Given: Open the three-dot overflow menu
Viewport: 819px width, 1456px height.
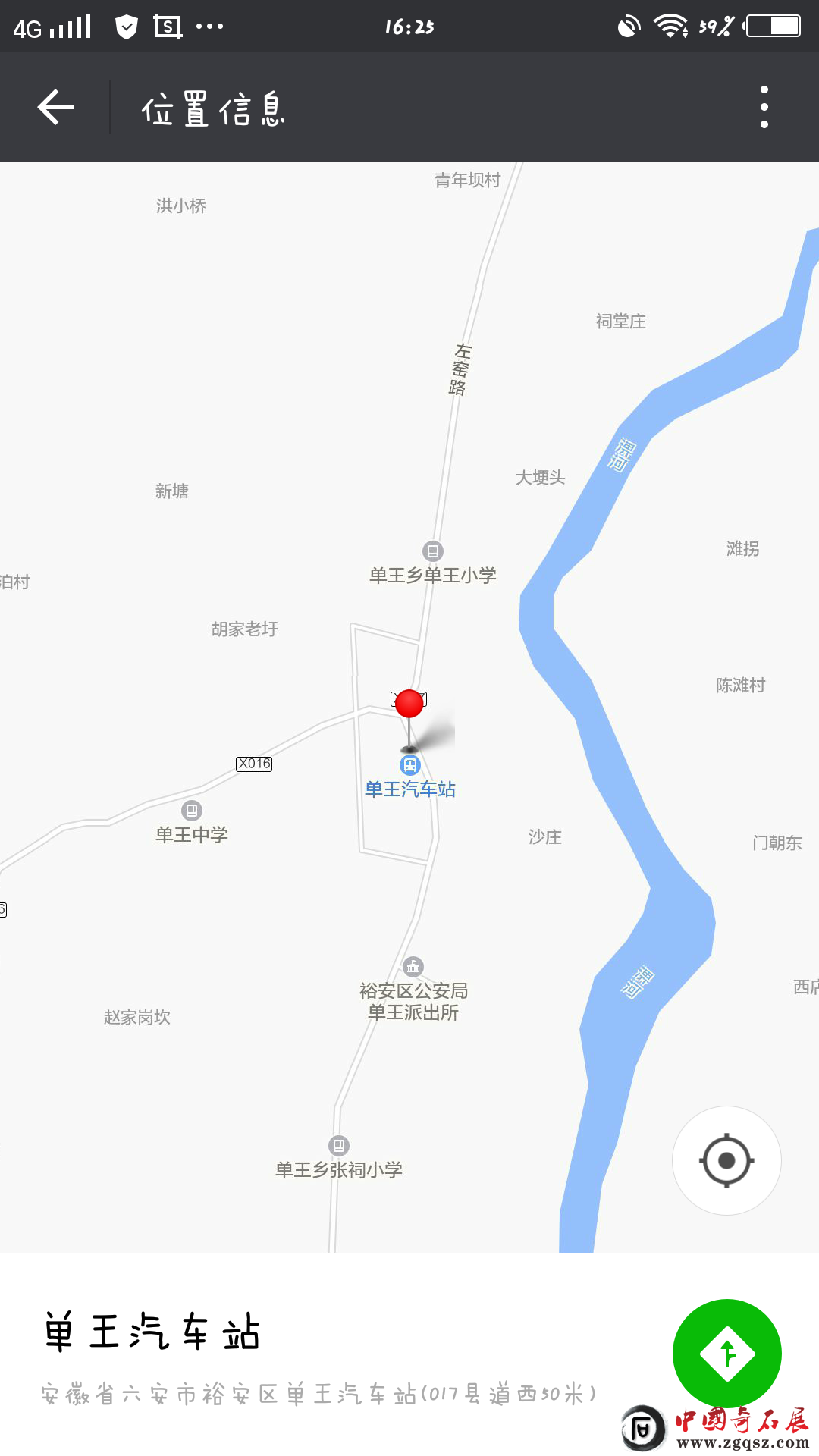Looking at the screenshot, I should click(x=764, y=107).
